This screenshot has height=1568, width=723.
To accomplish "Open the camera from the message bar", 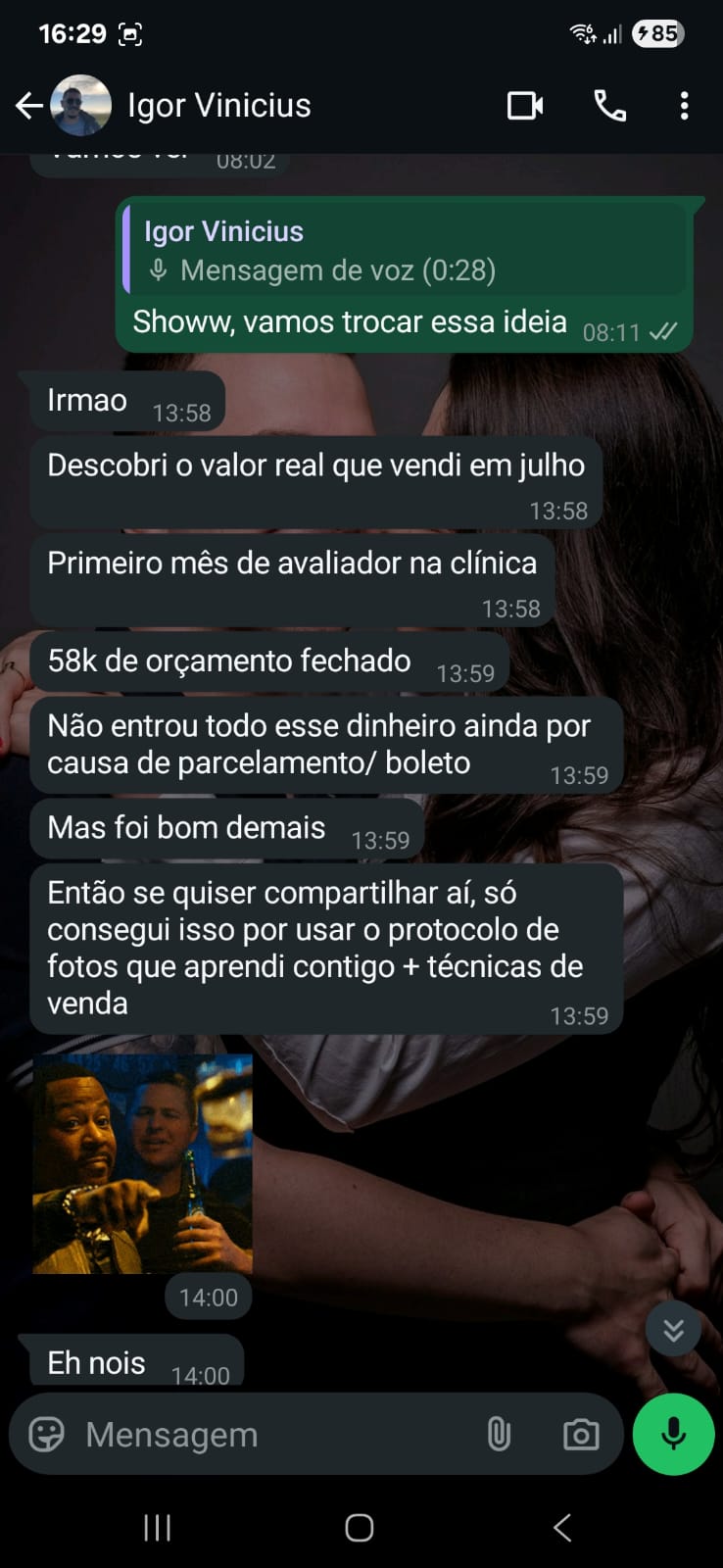I will coord(581,1435).
